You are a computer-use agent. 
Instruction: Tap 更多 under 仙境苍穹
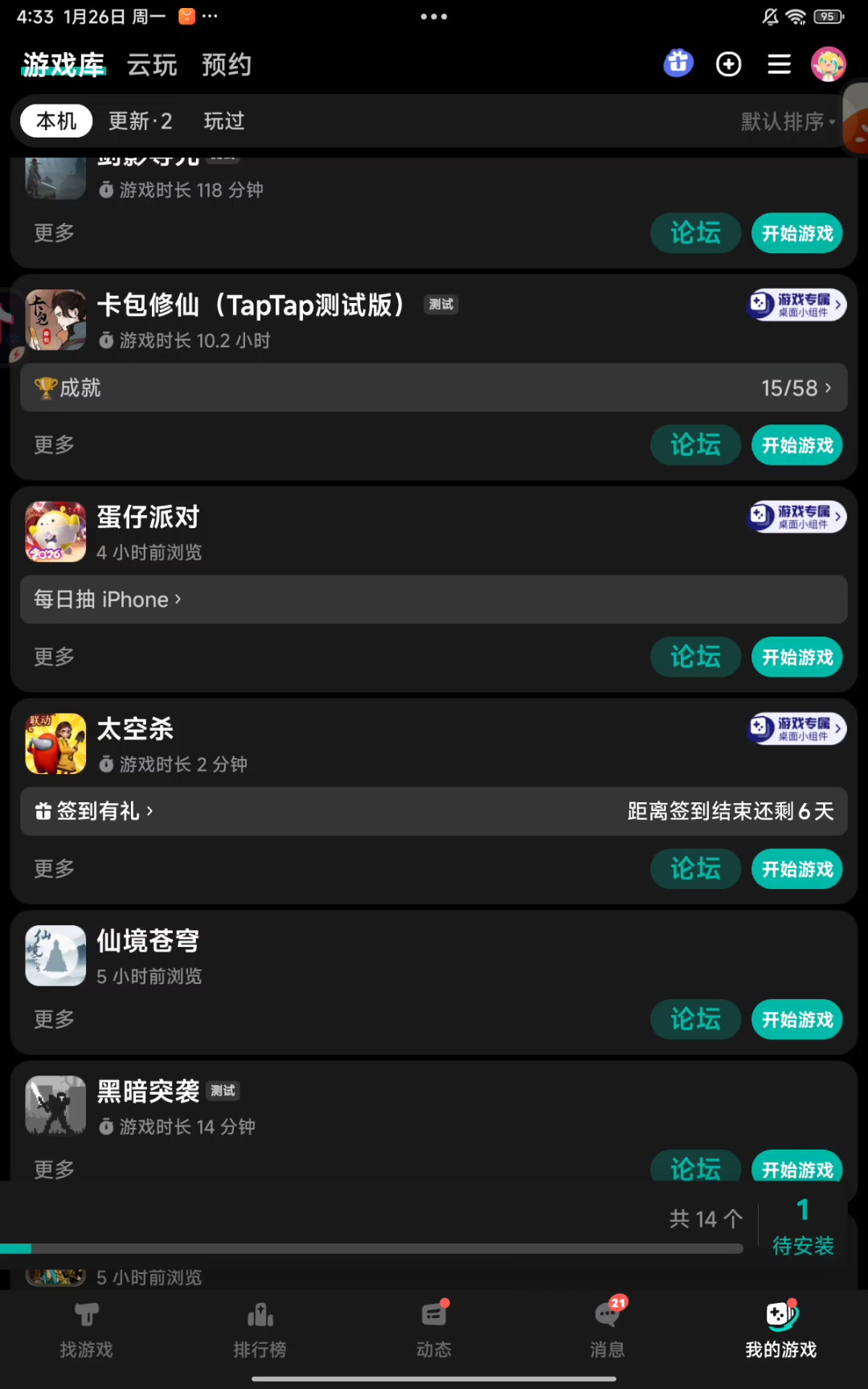(54, 1019)
